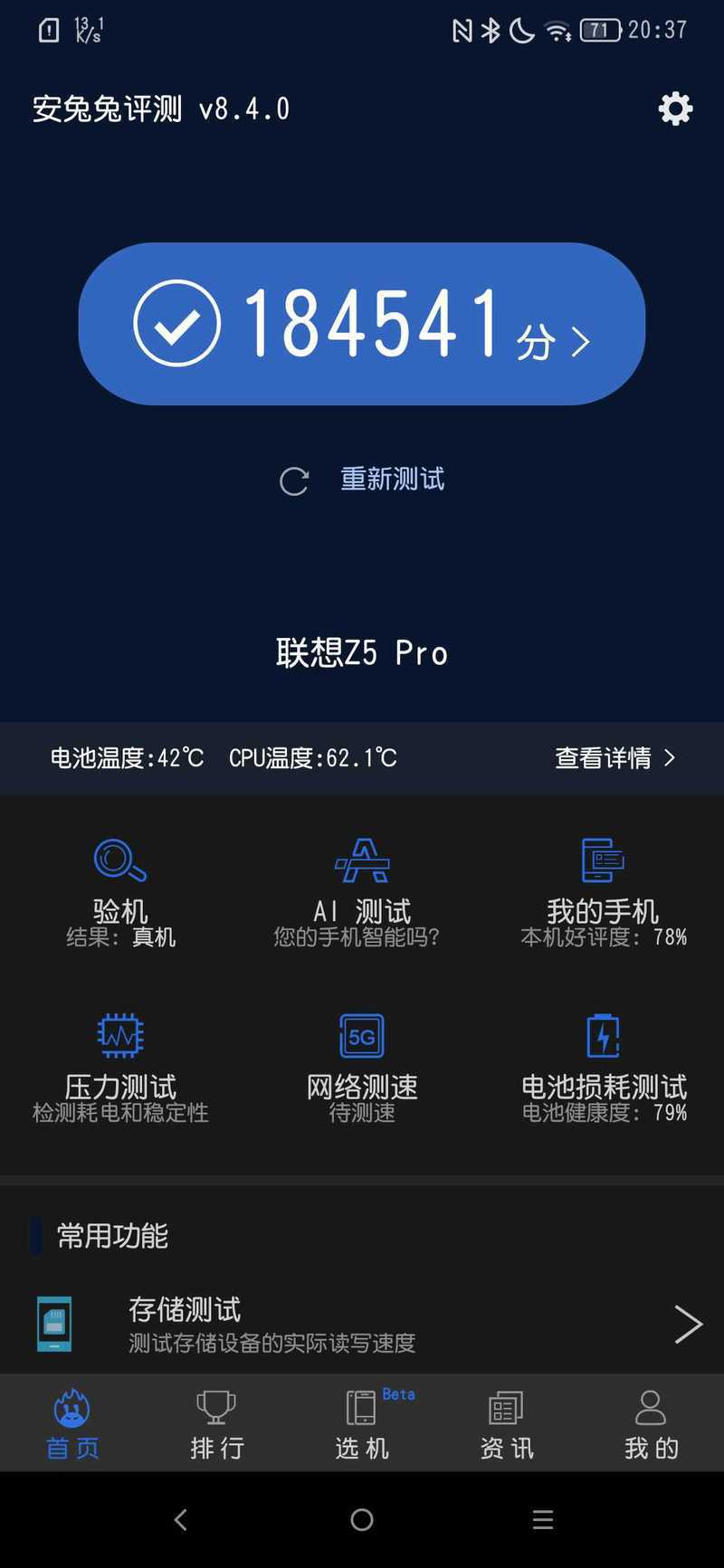Open the 验机 device verification

[x=120, y=891]
